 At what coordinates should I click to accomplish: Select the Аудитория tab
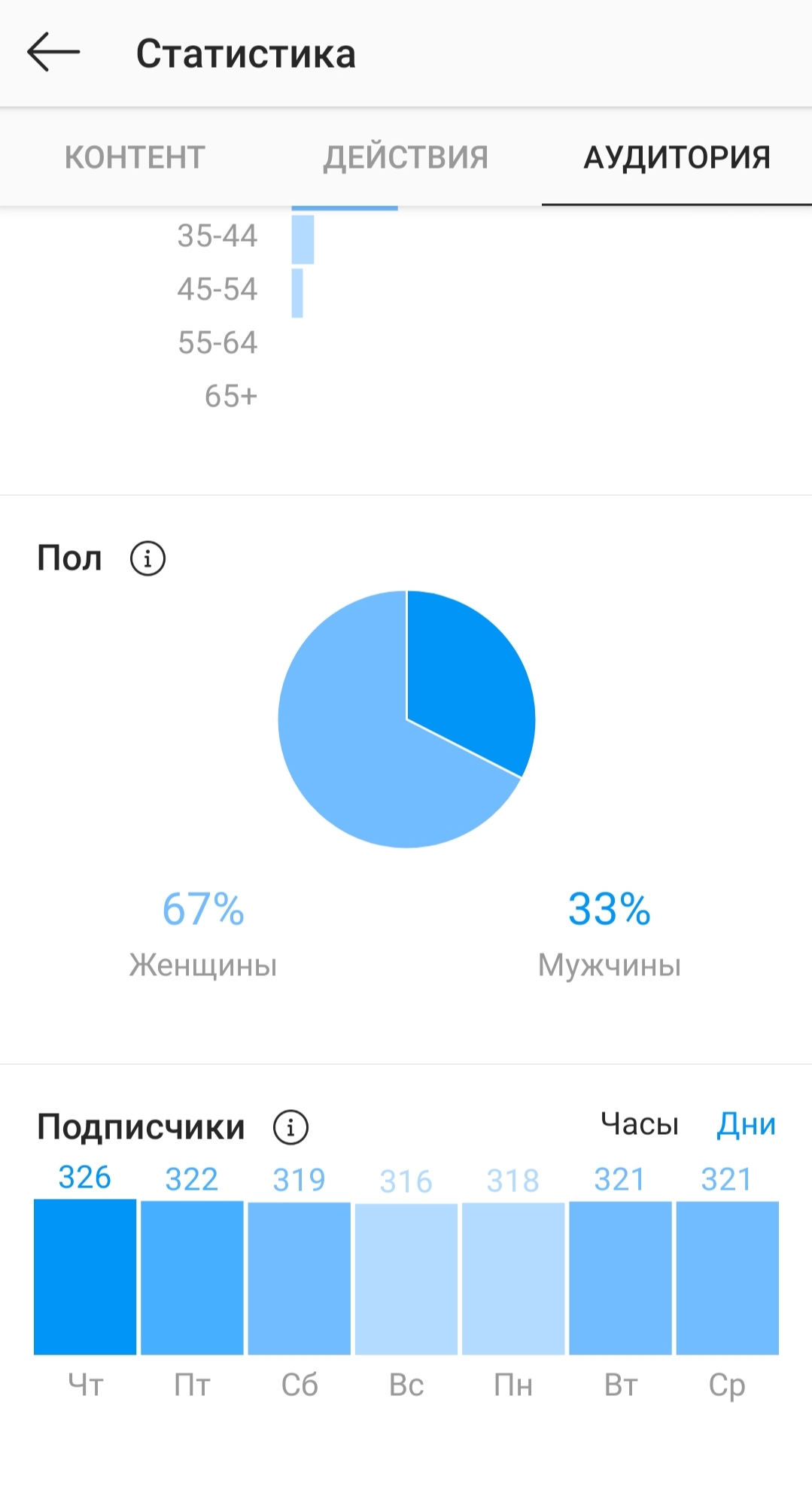[x=677, y=157]
